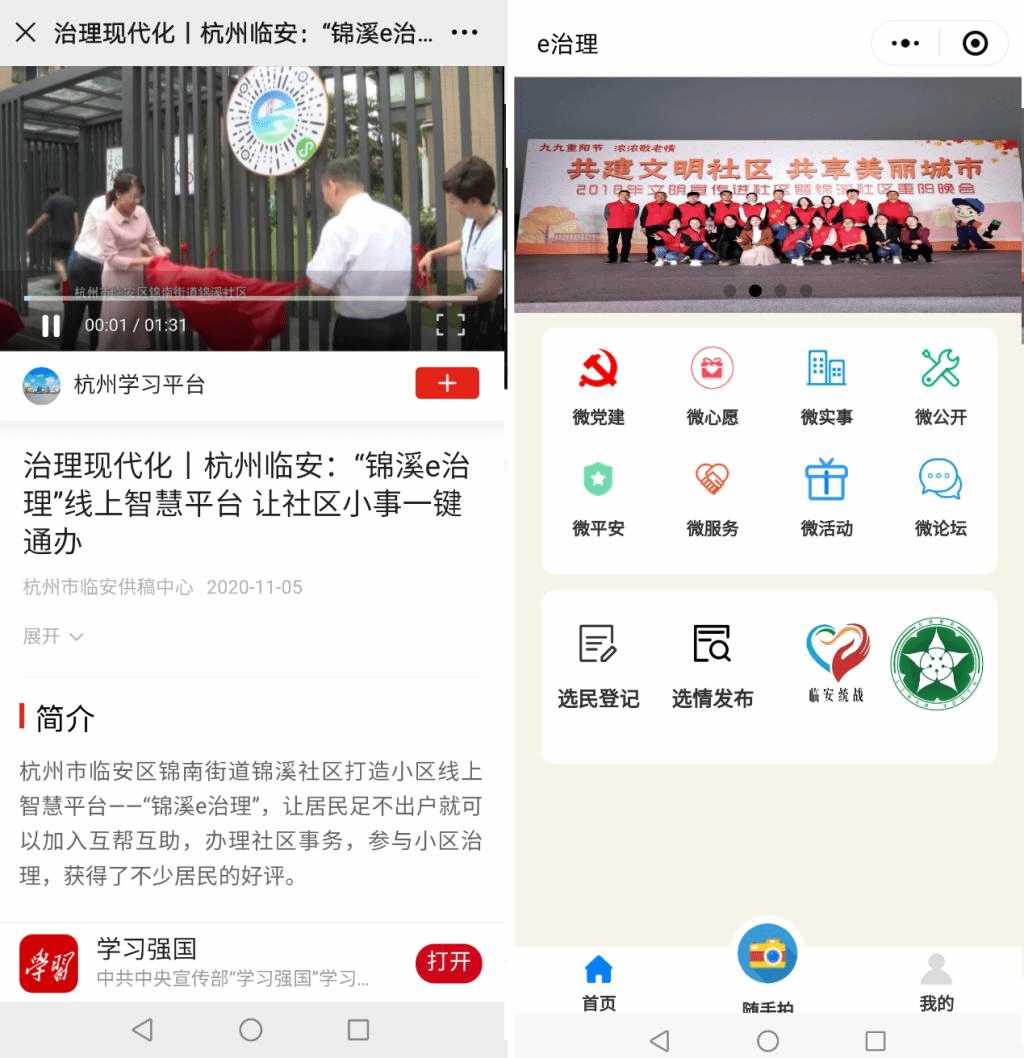Viewport: 1024px width, 1058px height.
Task: Enter fullscreen video mode
Action: point(450,324)
